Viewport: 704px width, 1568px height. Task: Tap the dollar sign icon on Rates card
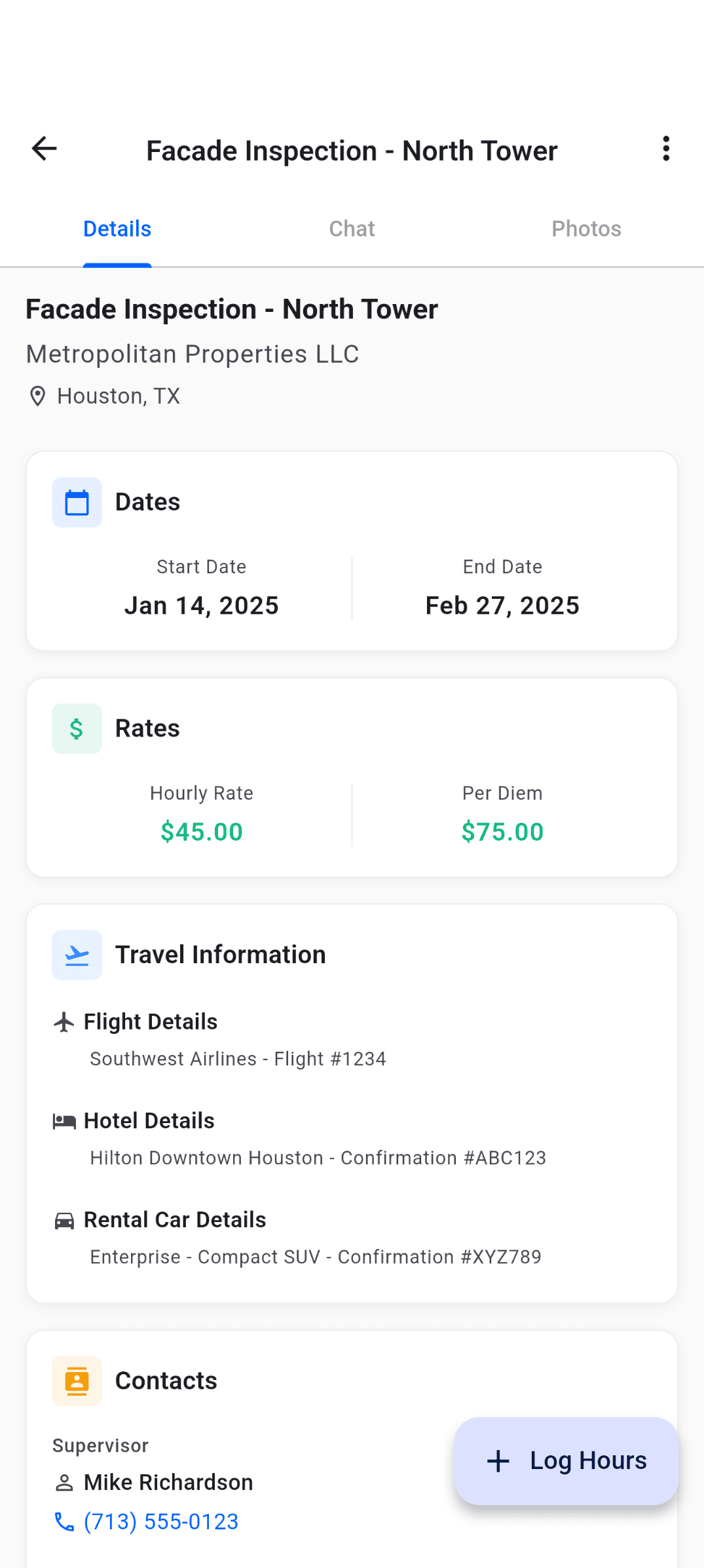[x=77, y=728]
